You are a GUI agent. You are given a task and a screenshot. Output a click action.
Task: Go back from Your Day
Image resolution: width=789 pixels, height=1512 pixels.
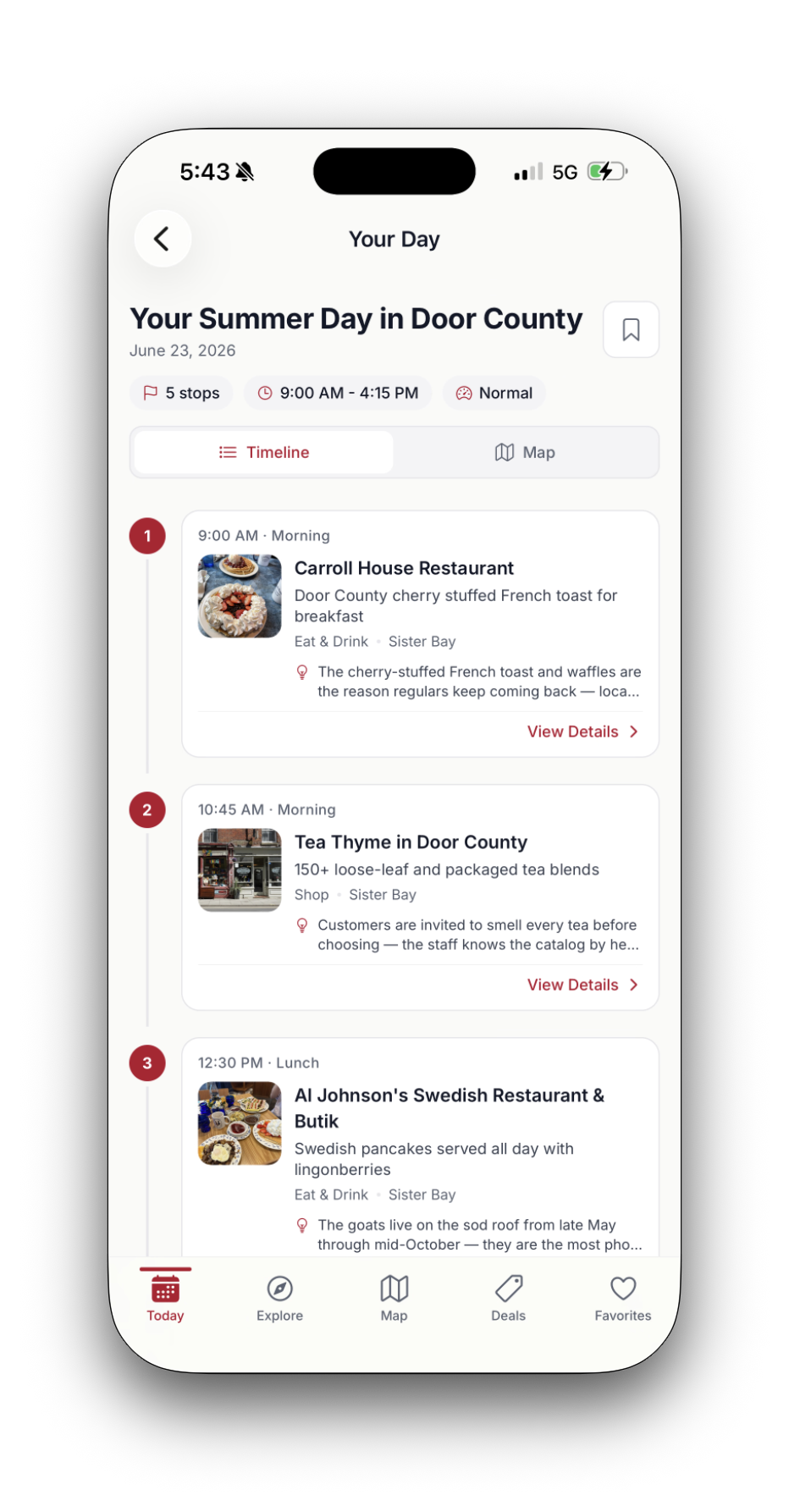pyautogui.click(x=163, y=239)
